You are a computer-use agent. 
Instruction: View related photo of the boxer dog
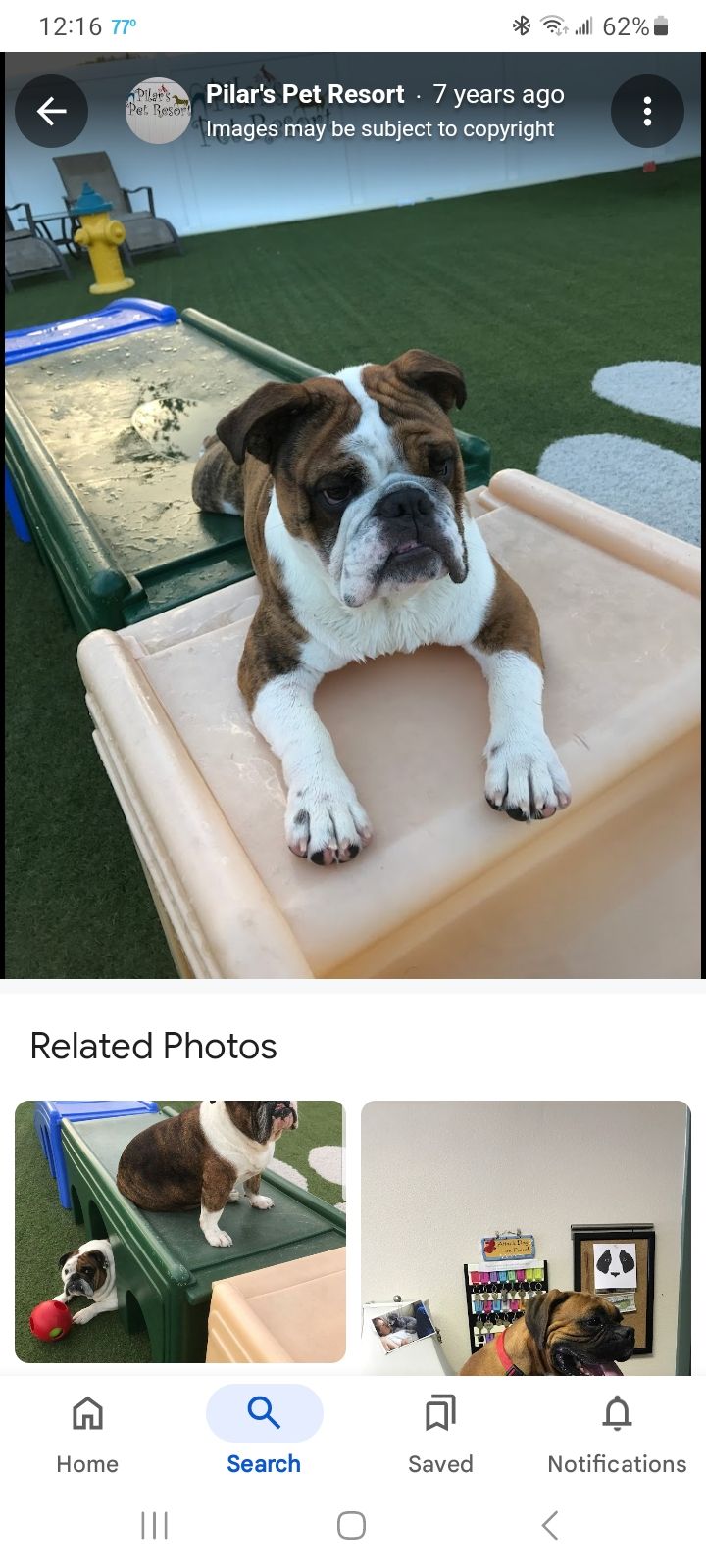pos(526,1237)
